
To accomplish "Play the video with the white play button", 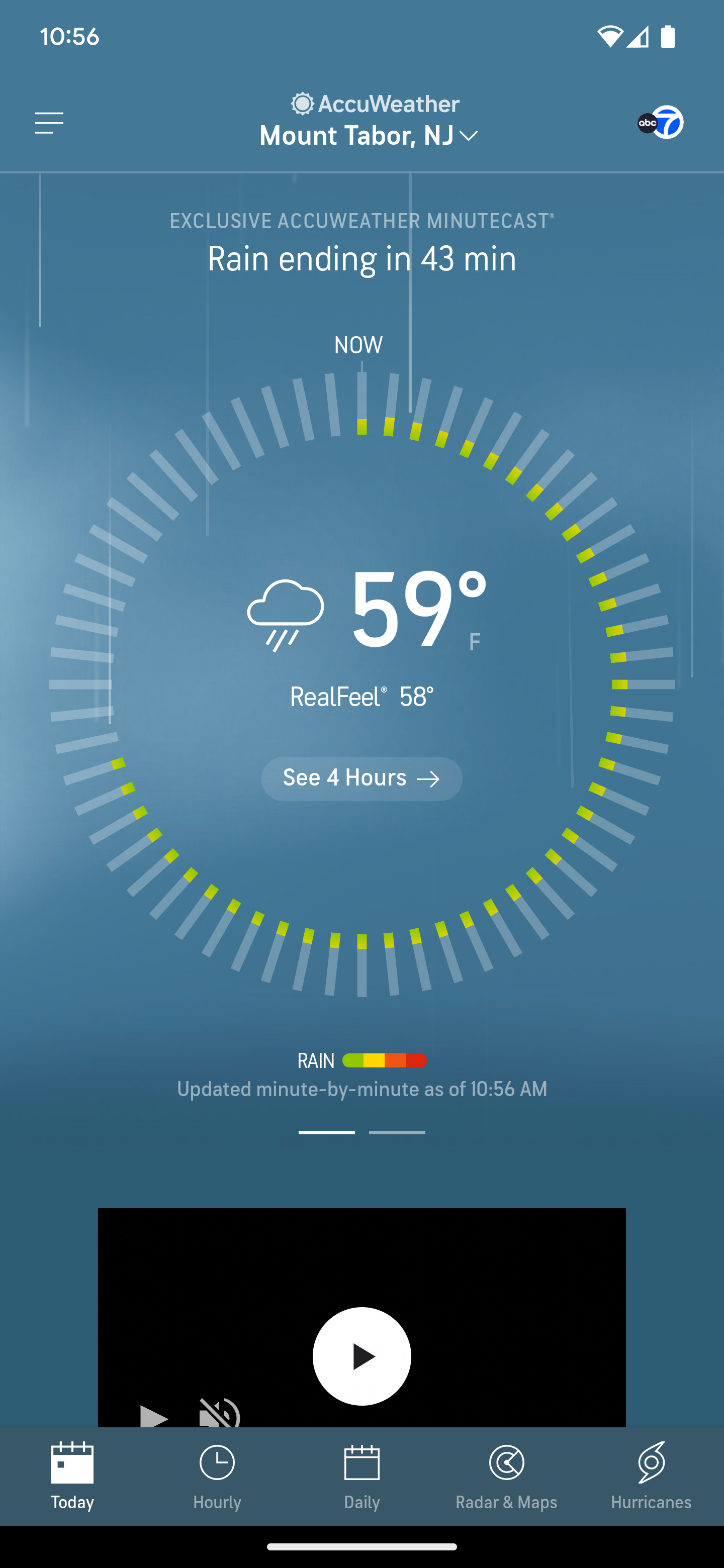I will (361, 1356).
